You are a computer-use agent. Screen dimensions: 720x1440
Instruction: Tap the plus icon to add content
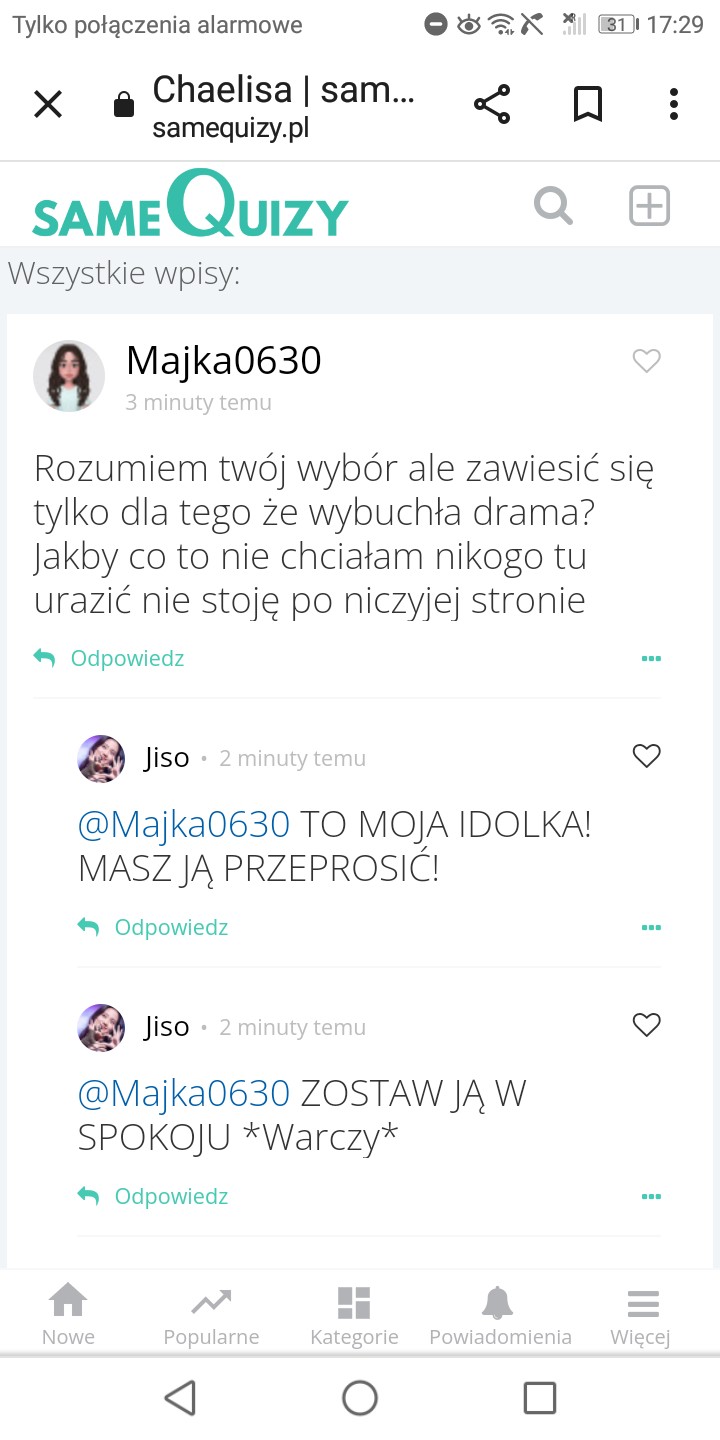point(649,206)
